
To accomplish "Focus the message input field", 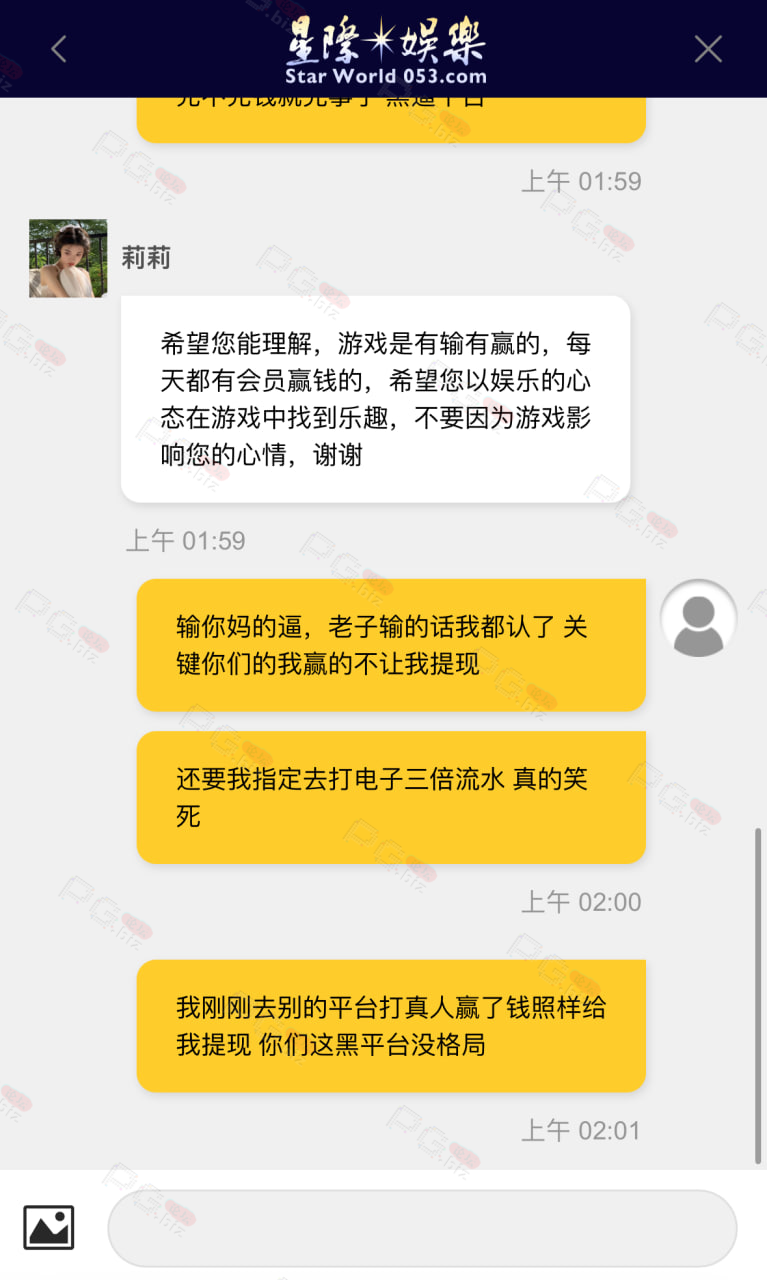I will (422, 1228).
